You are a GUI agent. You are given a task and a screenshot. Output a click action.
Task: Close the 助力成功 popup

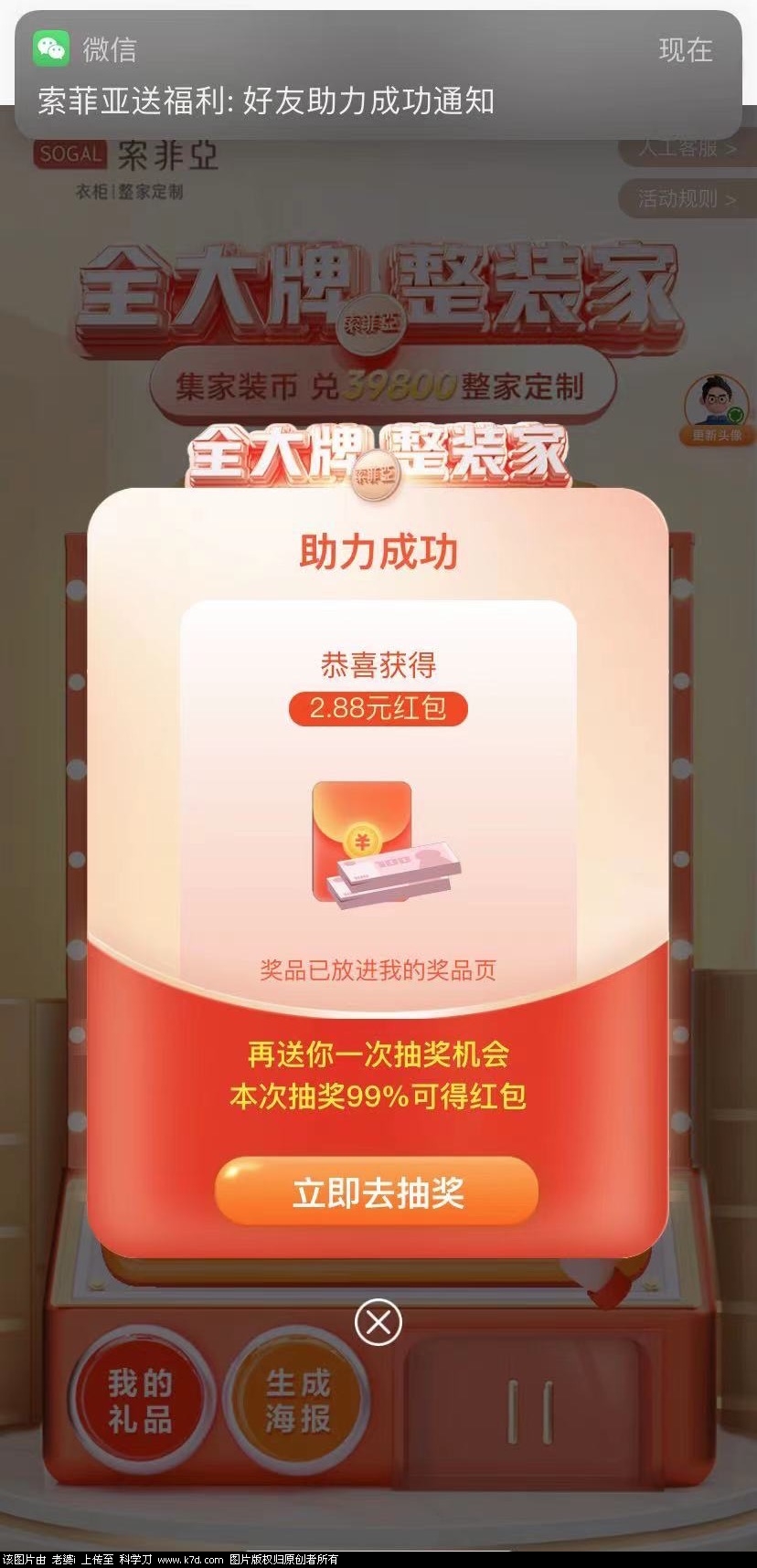(378, 1321)
